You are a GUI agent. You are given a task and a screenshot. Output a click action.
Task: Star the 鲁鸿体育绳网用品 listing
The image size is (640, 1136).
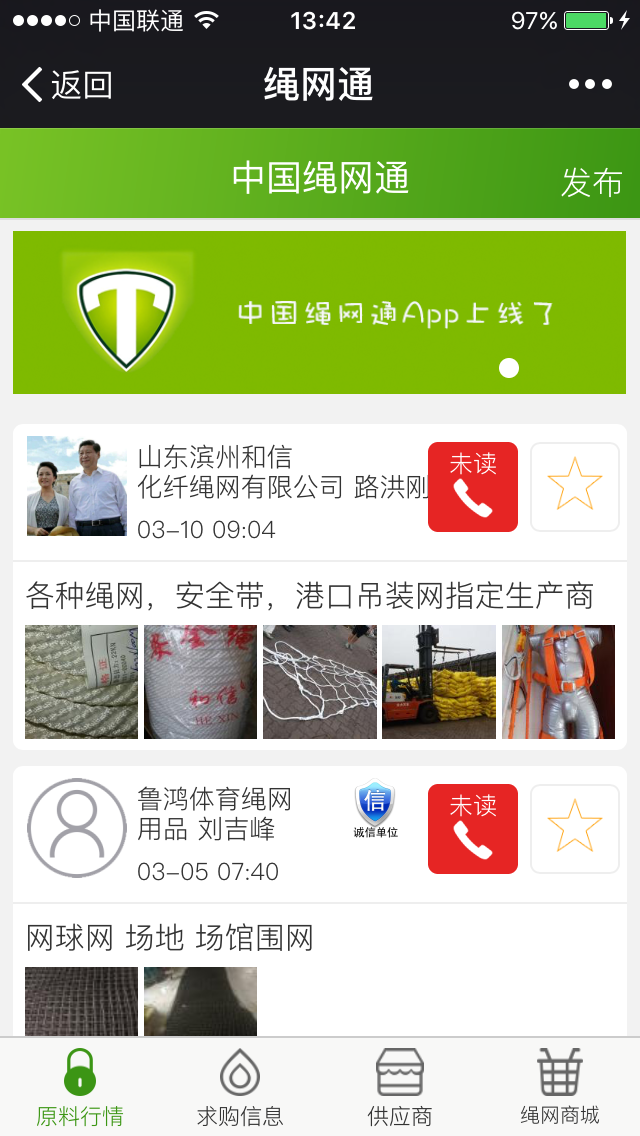click(x=574, y=829)
